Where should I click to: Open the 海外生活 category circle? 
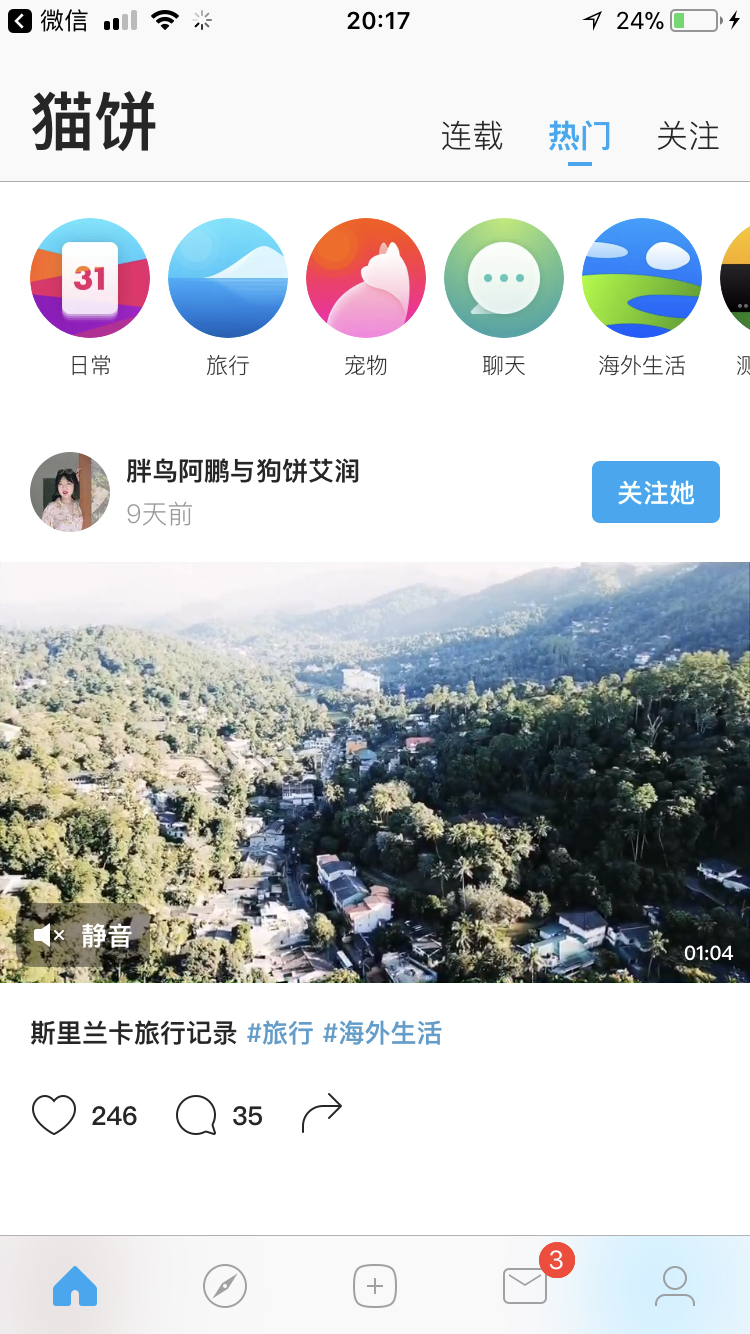(x=642, y=278)
